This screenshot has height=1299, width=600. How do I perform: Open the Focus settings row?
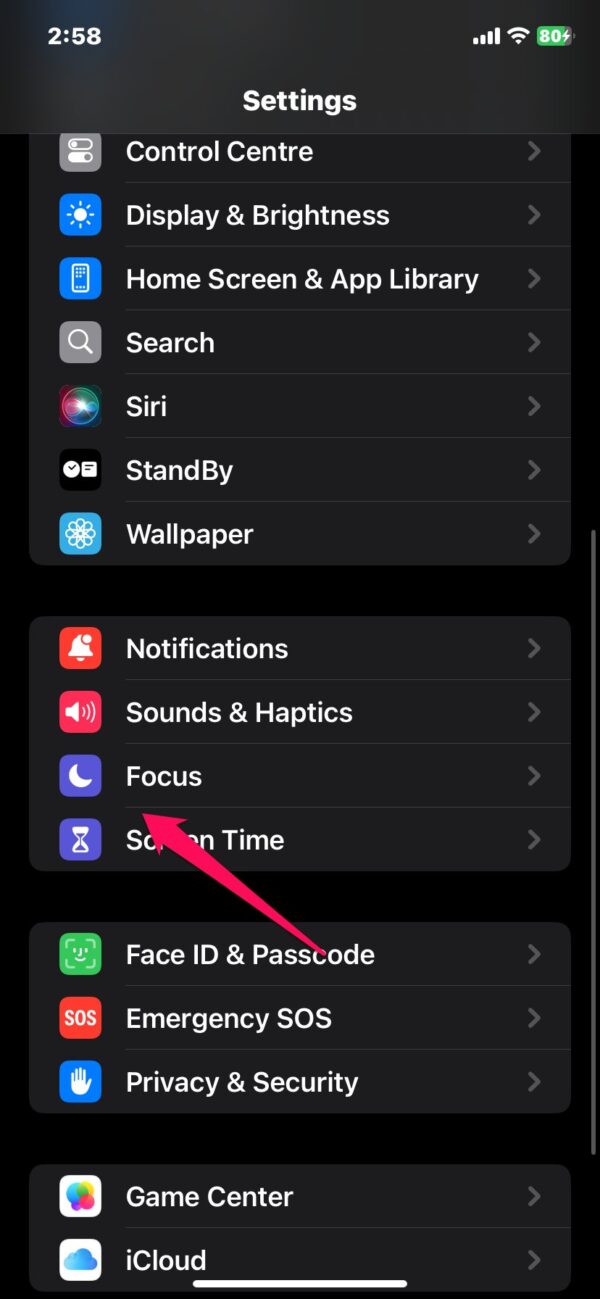[x=300, y=776]
